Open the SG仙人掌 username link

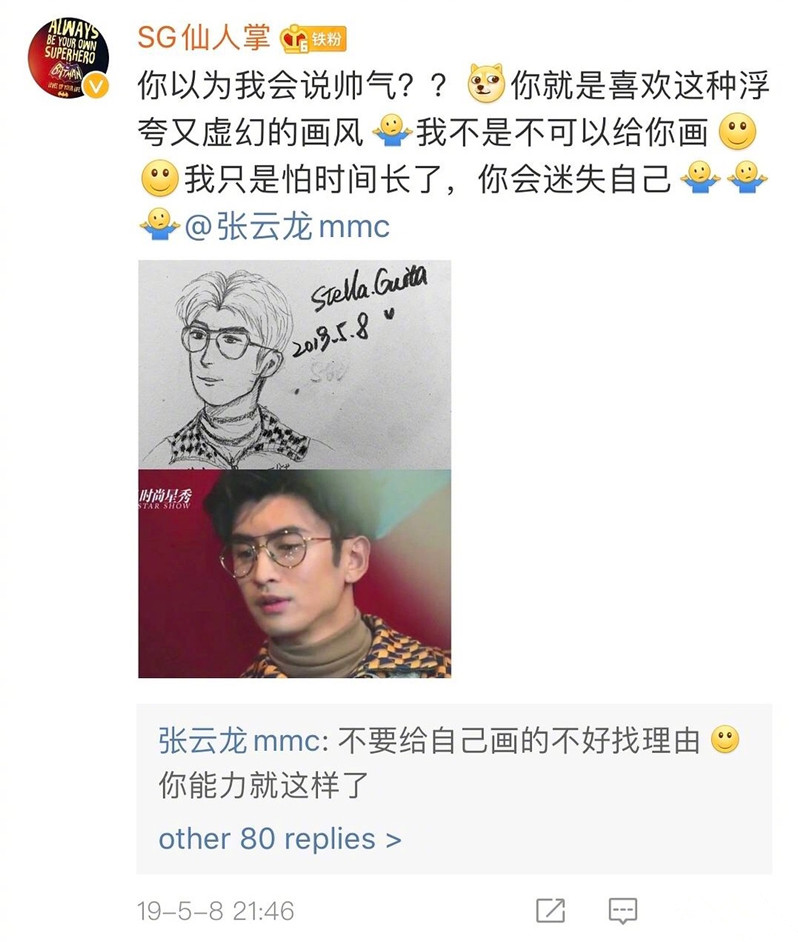coord(204,40)
